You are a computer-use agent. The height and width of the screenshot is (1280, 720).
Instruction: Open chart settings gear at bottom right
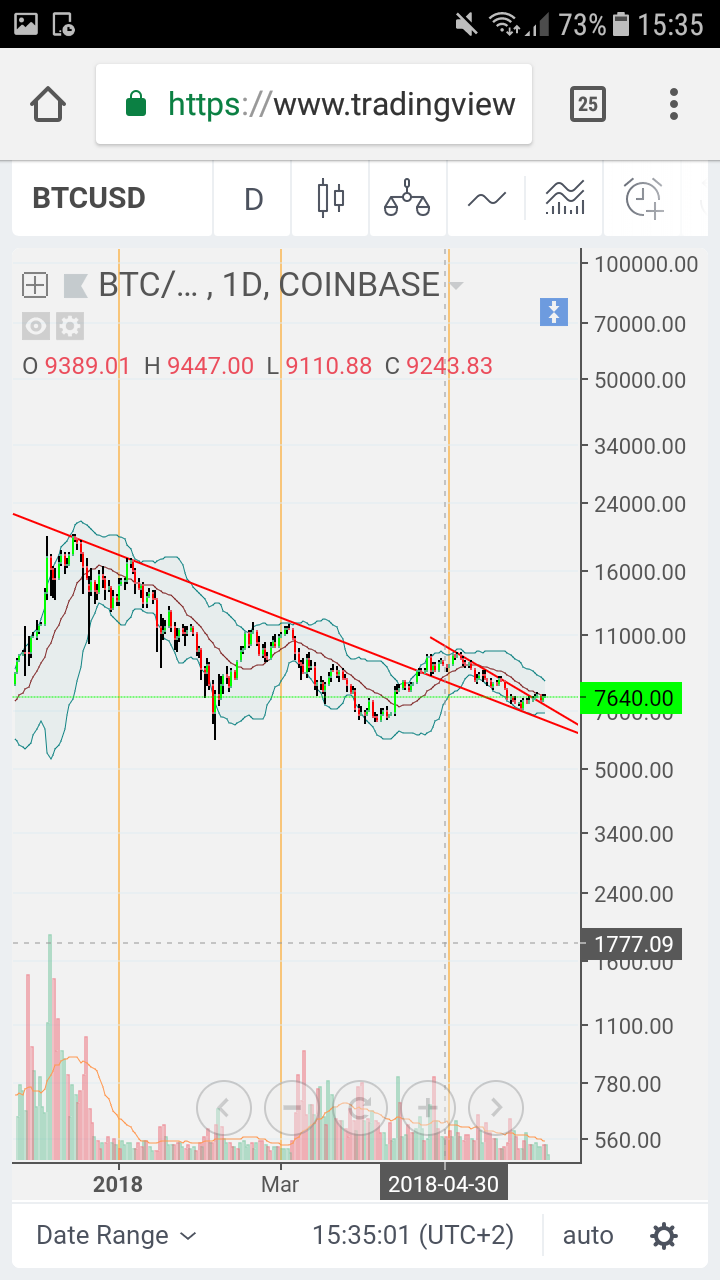coord(663,1236)
